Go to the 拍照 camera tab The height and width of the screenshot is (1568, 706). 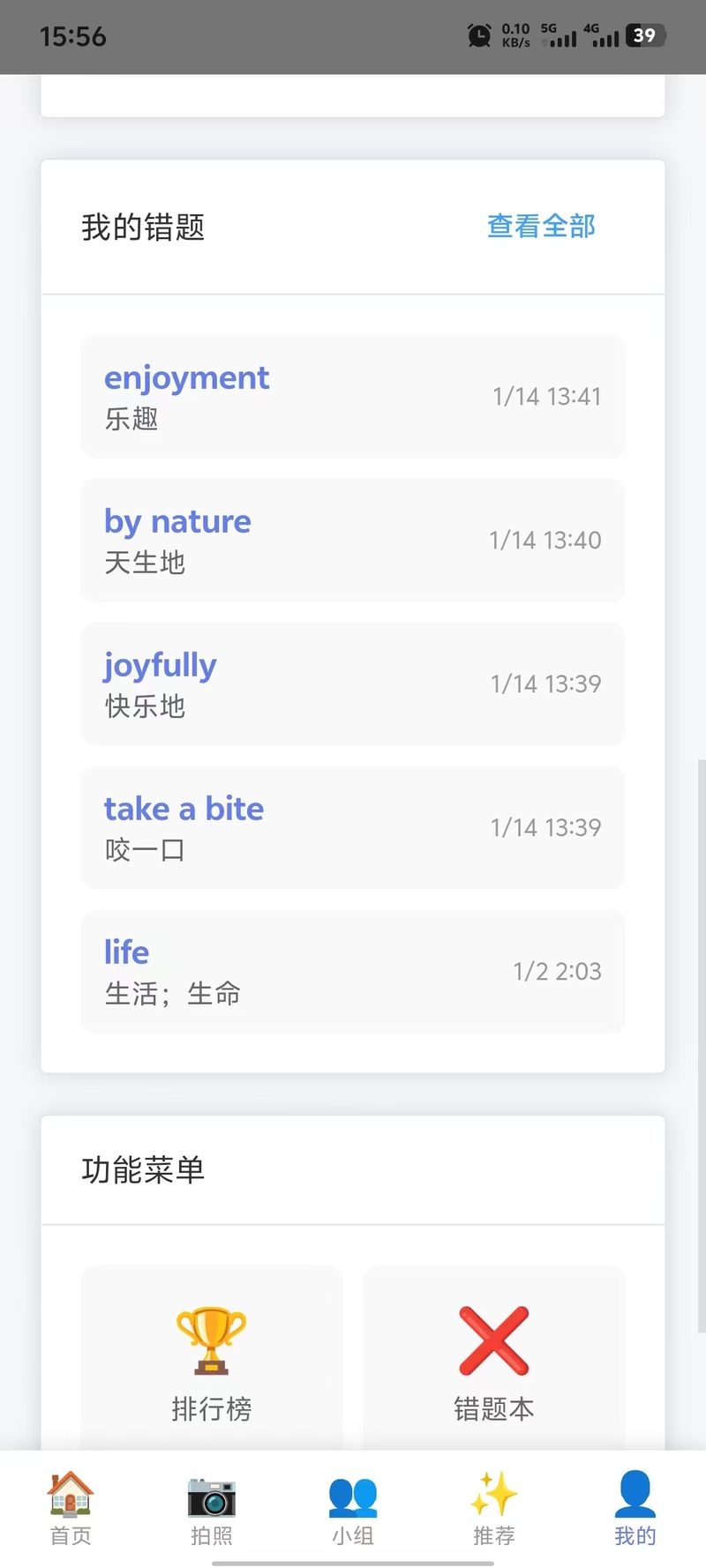coord(212,1509)
